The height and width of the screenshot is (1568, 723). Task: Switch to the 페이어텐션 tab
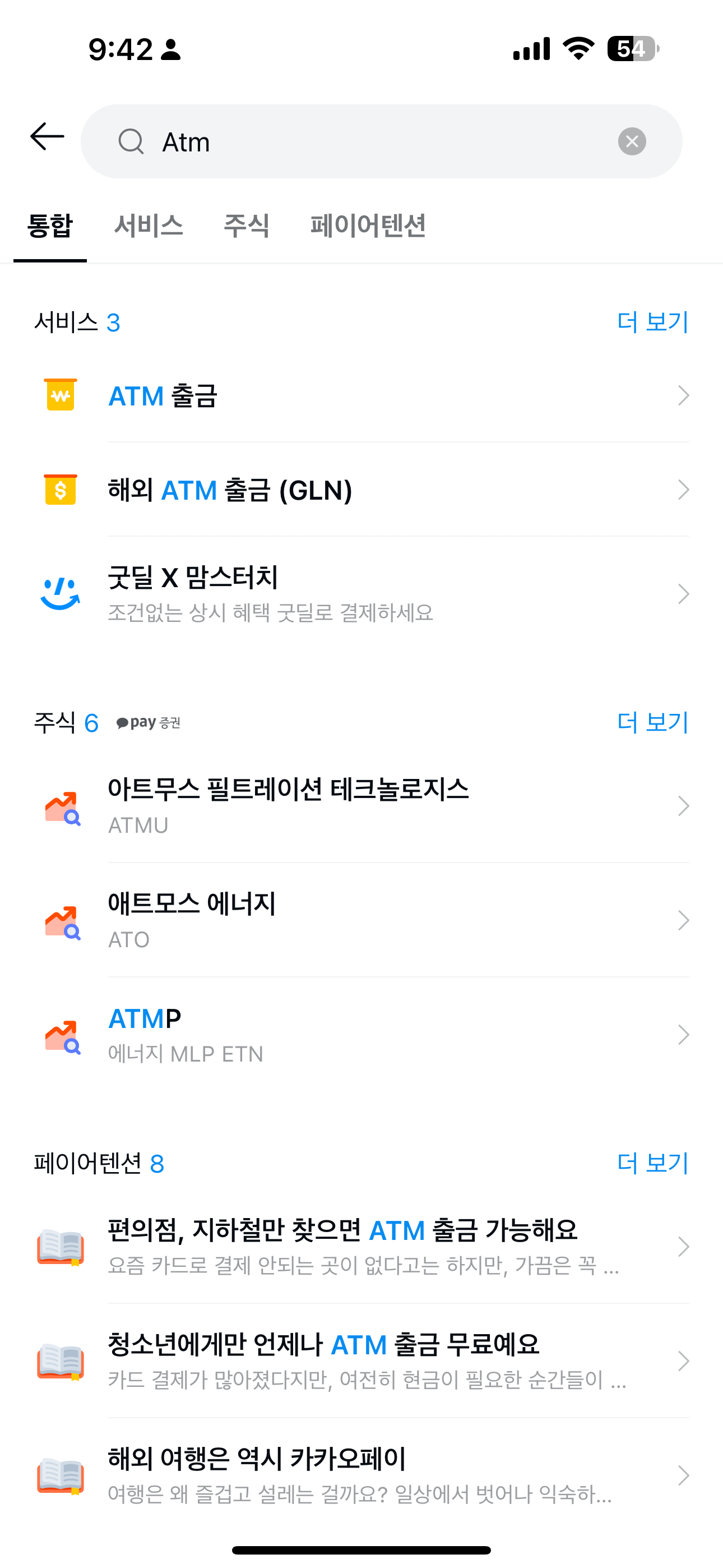click(368, 225)
